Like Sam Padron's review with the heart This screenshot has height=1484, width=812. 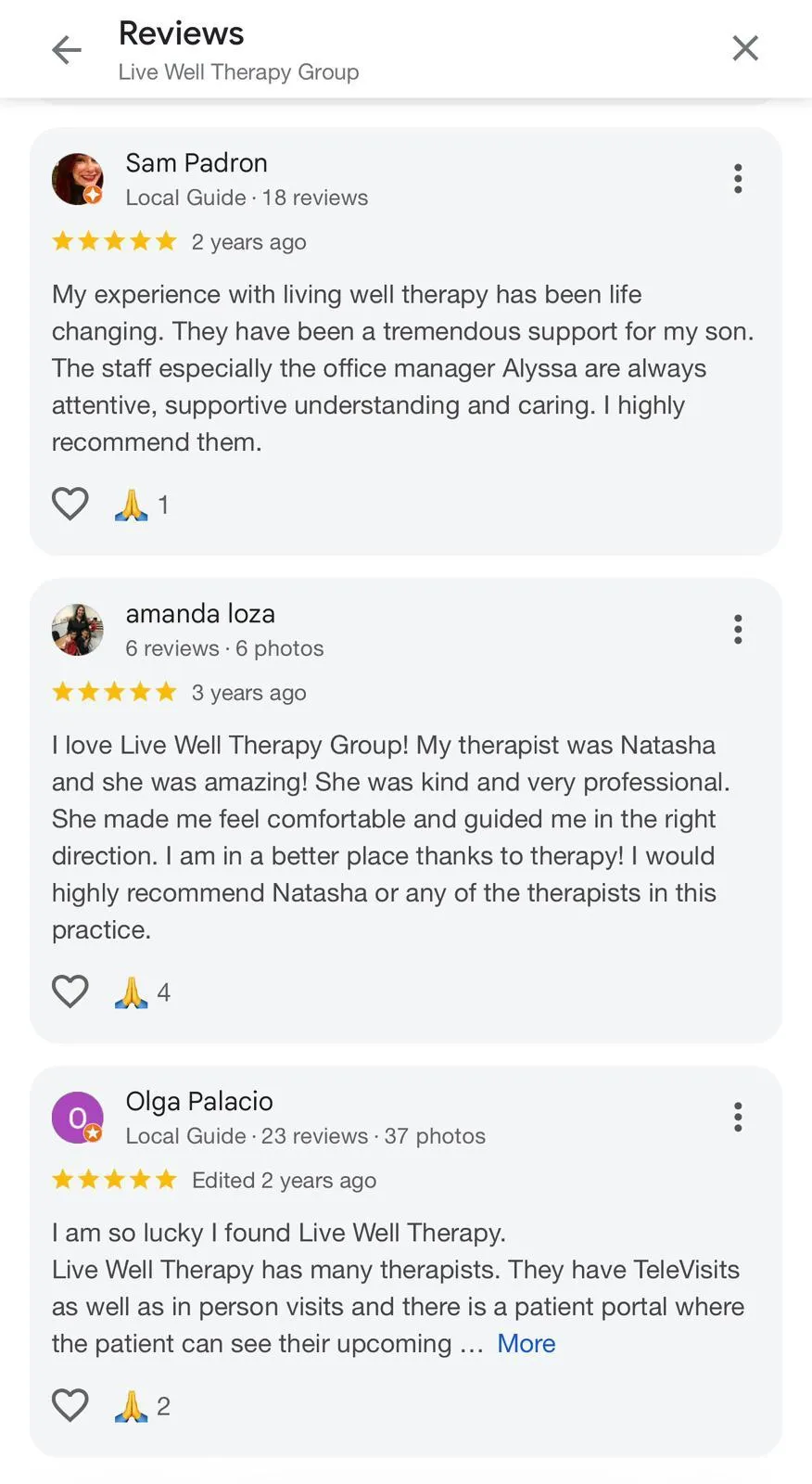(x=70, y=504)
